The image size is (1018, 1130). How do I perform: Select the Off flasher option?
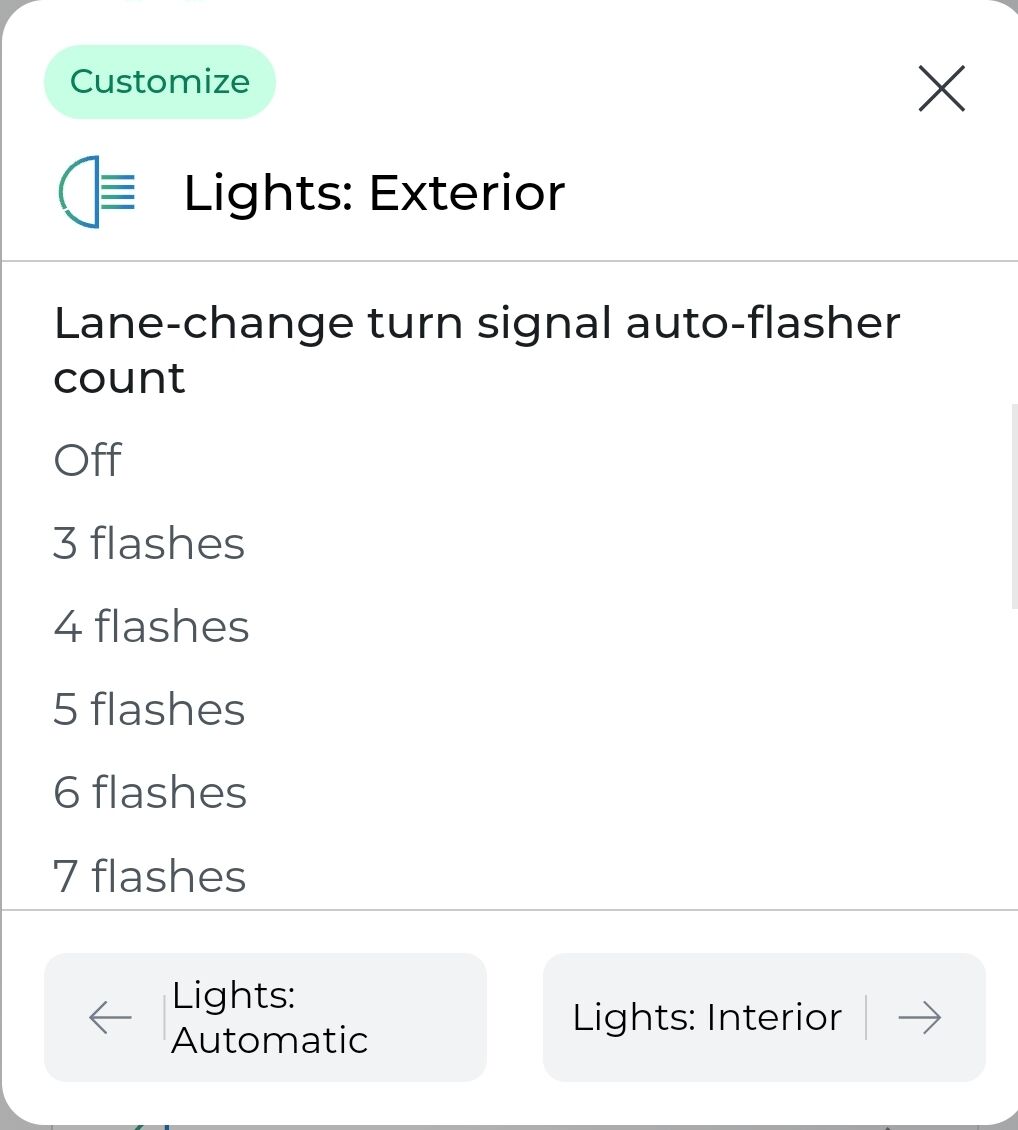88,461
